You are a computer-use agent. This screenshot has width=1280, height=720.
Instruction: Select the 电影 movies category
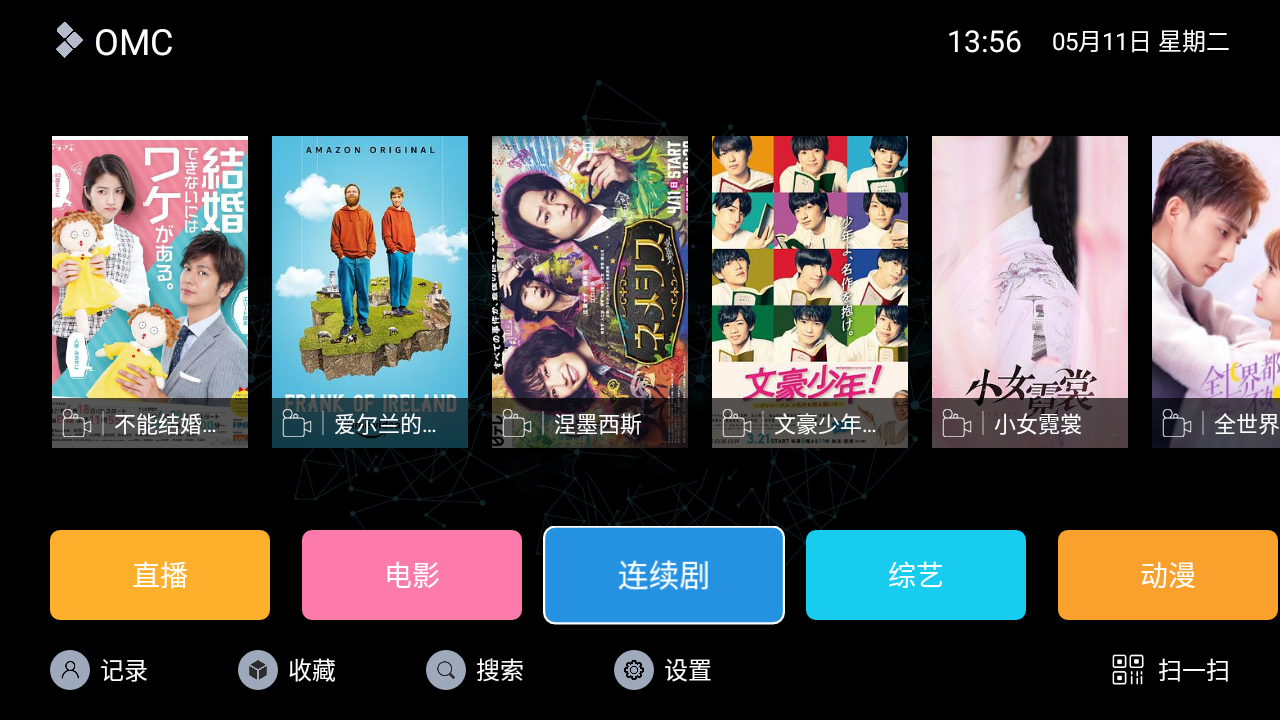[412, 575]
